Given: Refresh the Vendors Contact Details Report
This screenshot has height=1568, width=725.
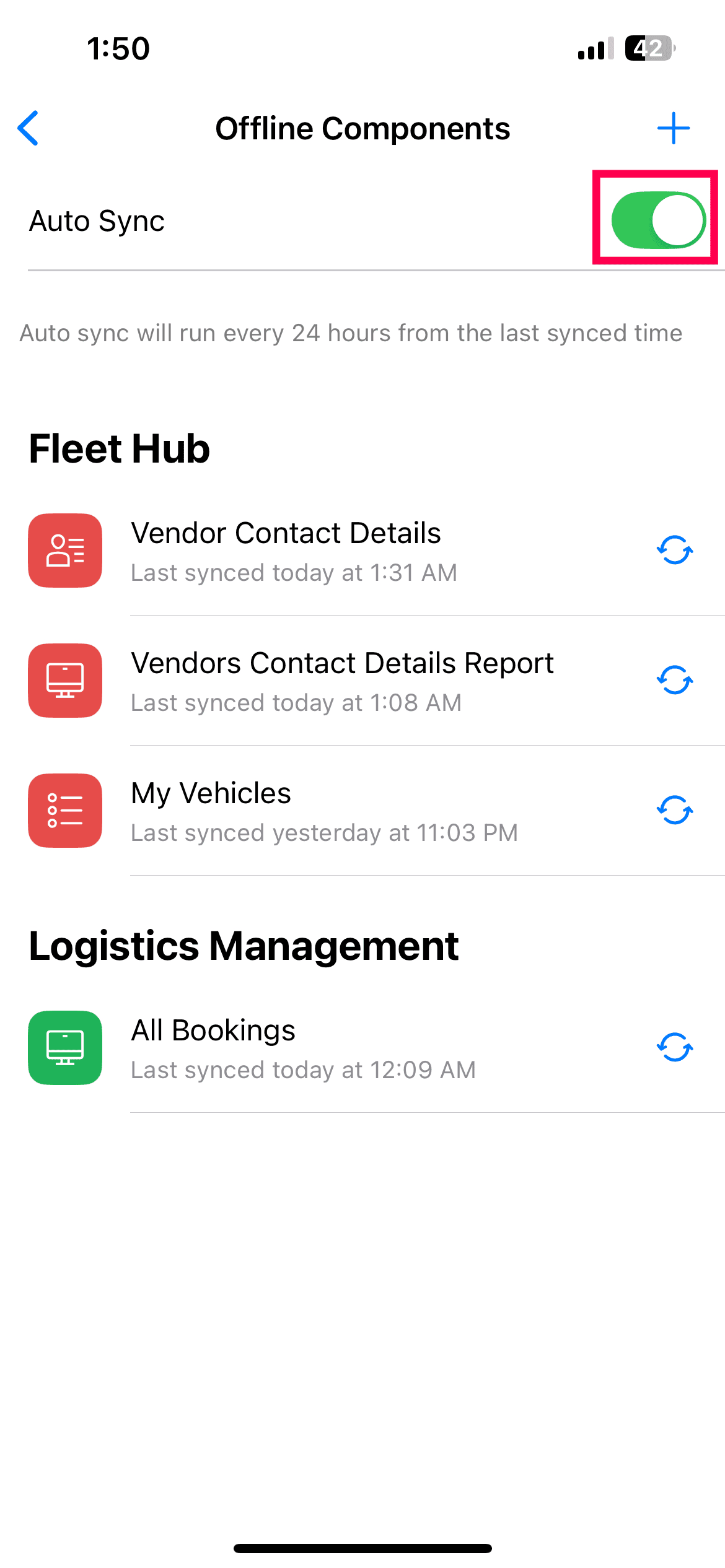Looking at the screenshot, I should 675,680.
